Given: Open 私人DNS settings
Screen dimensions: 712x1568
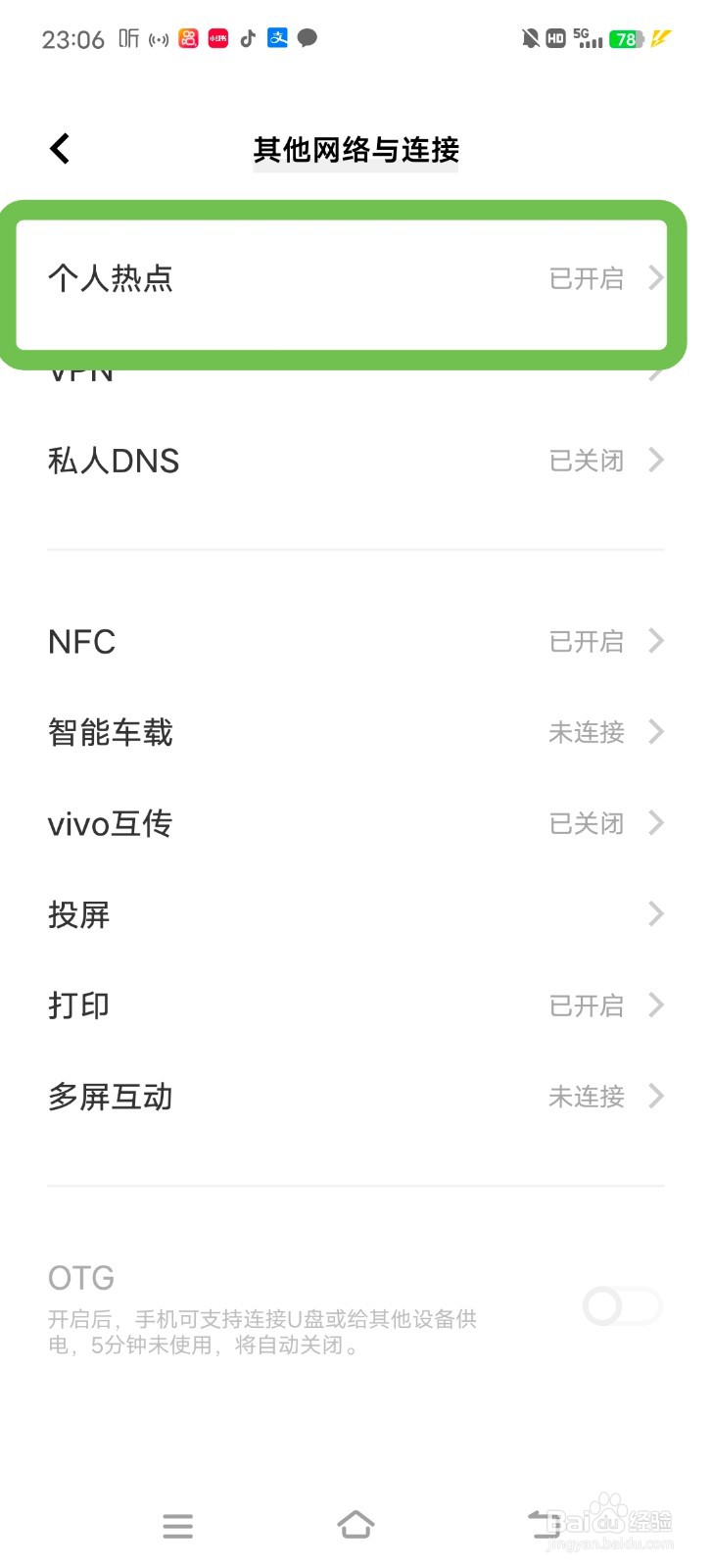Looking at the screenshot, I should [x=356, y=461].
